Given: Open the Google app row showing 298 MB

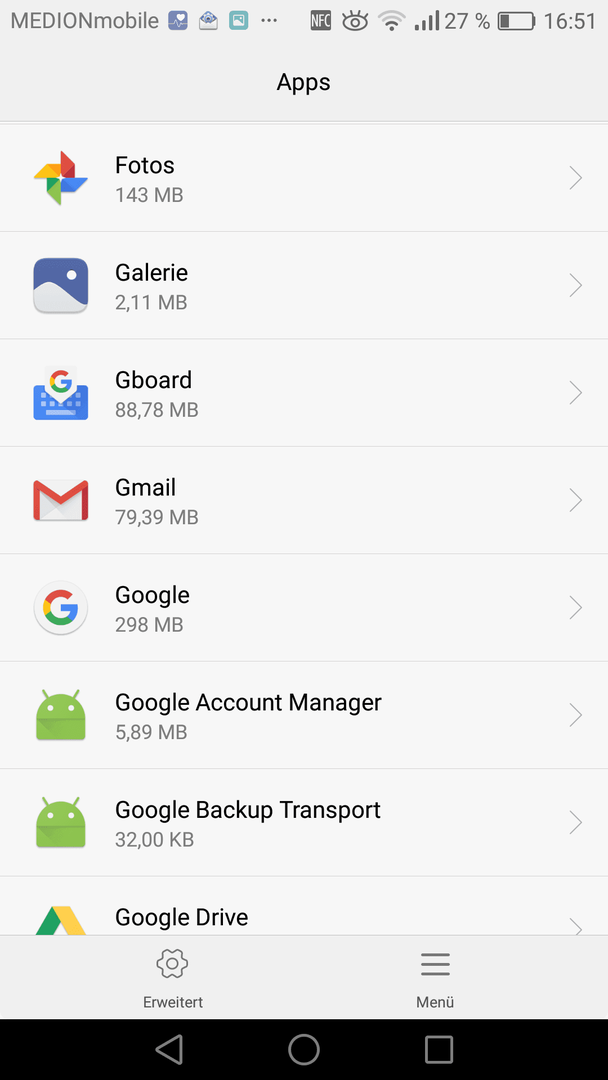Looking at the screenshot, I should pos(304,608).
